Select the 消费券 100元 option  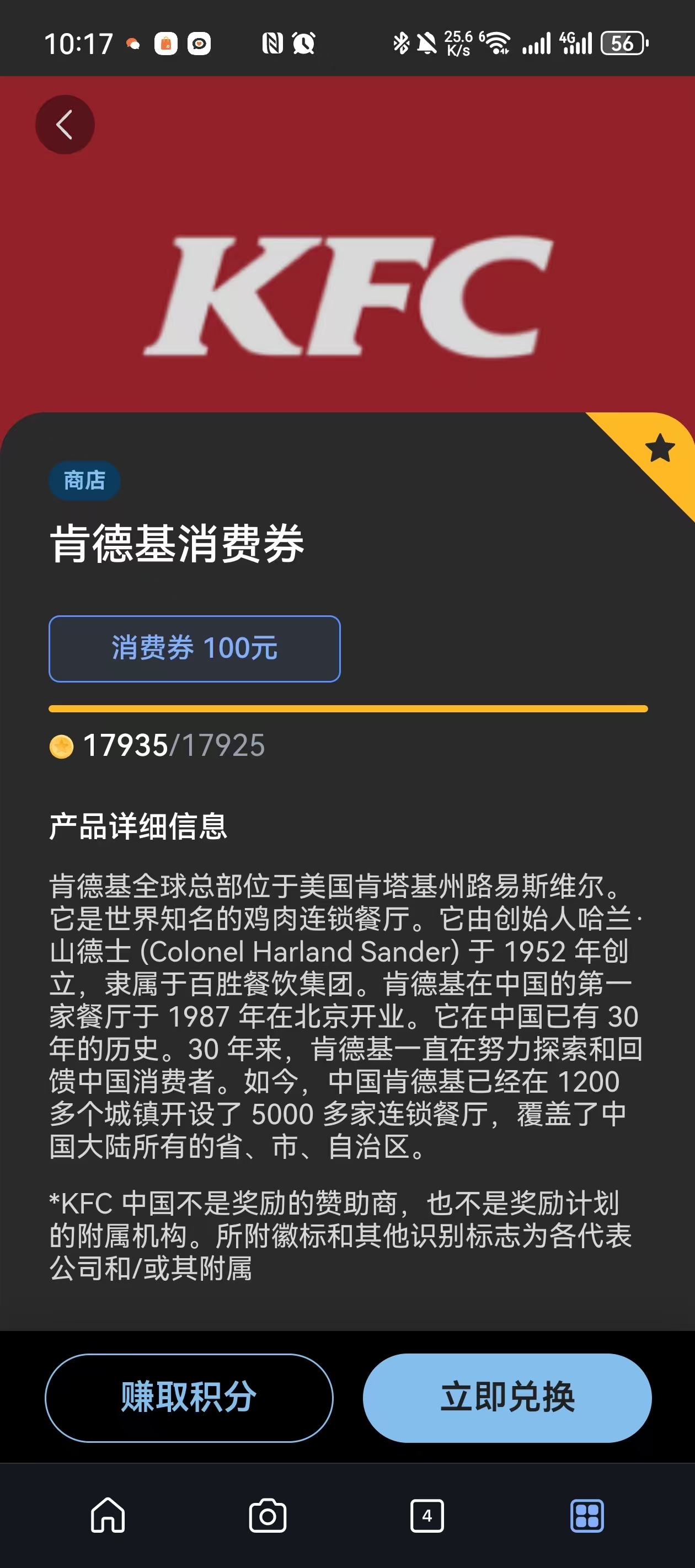(194, 648)
